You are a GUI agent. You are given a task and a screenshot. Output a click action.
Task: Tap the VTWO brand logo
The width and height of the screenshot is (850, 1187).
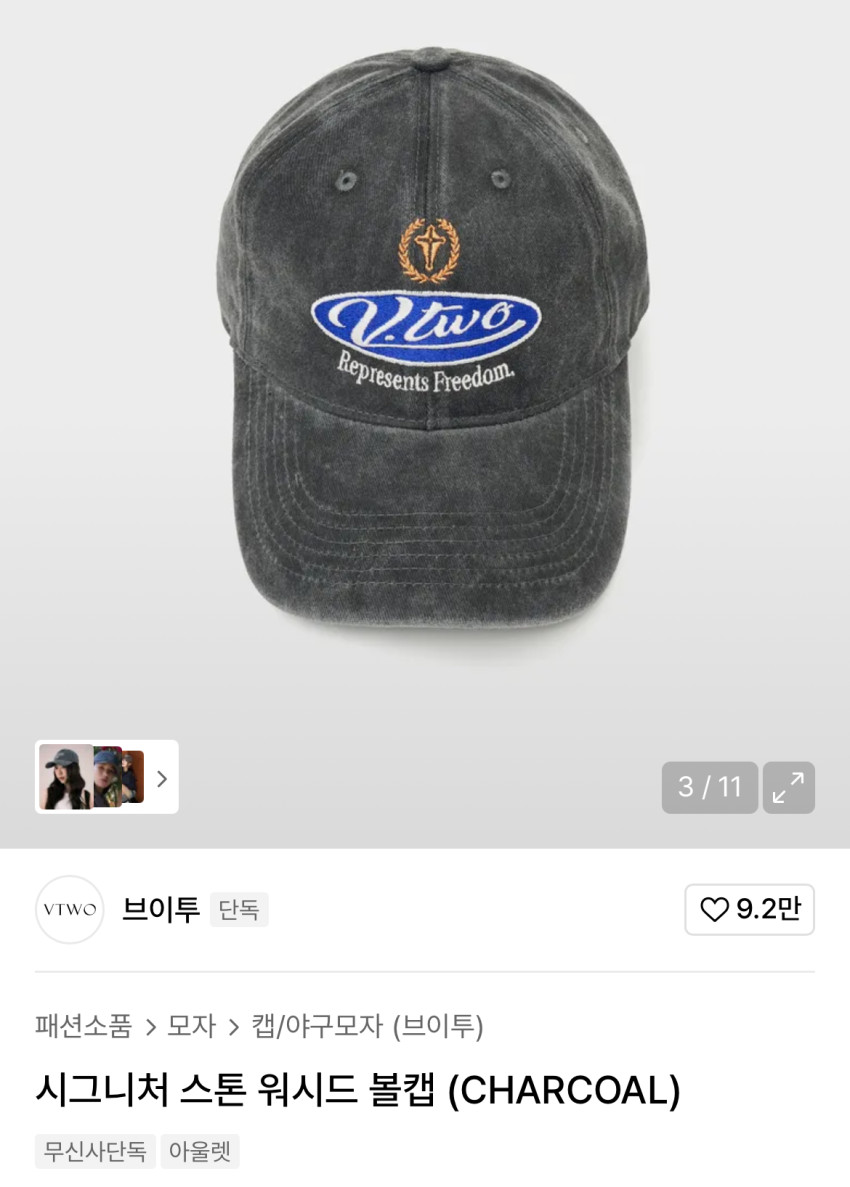(70, 909)
